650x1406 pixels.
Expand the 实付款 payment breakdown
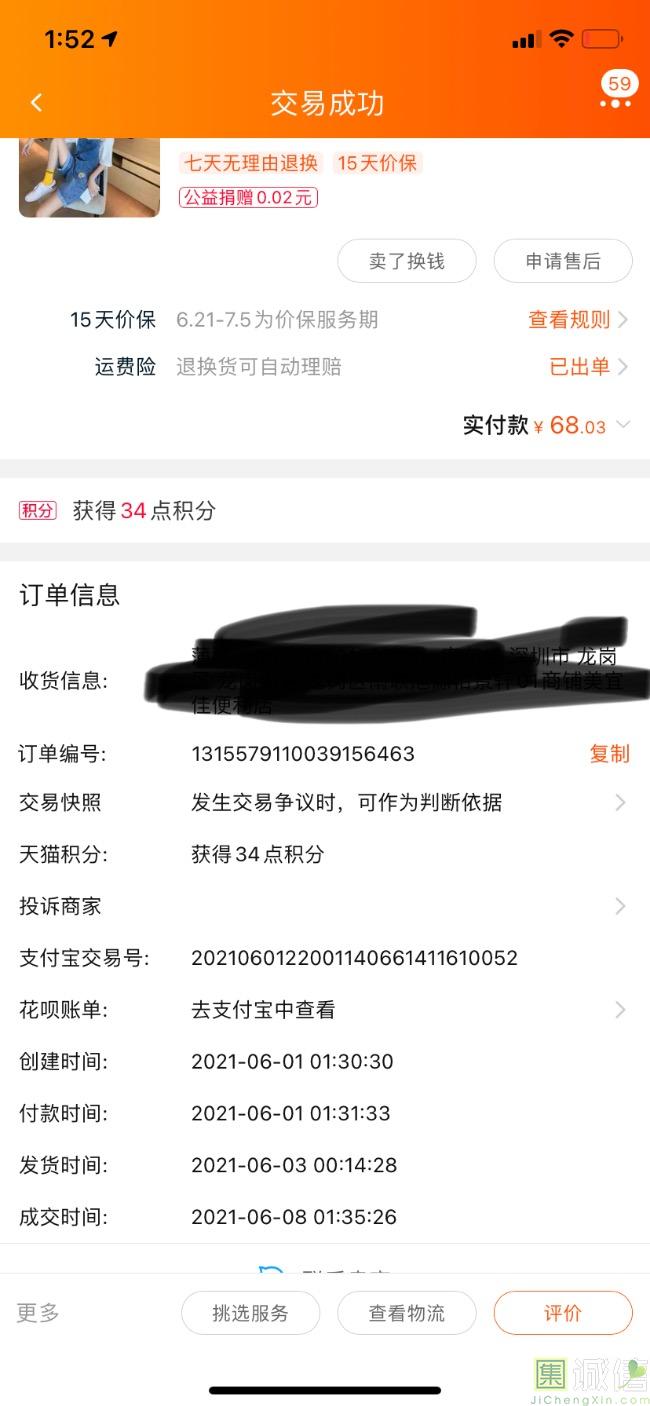[623, 425]
